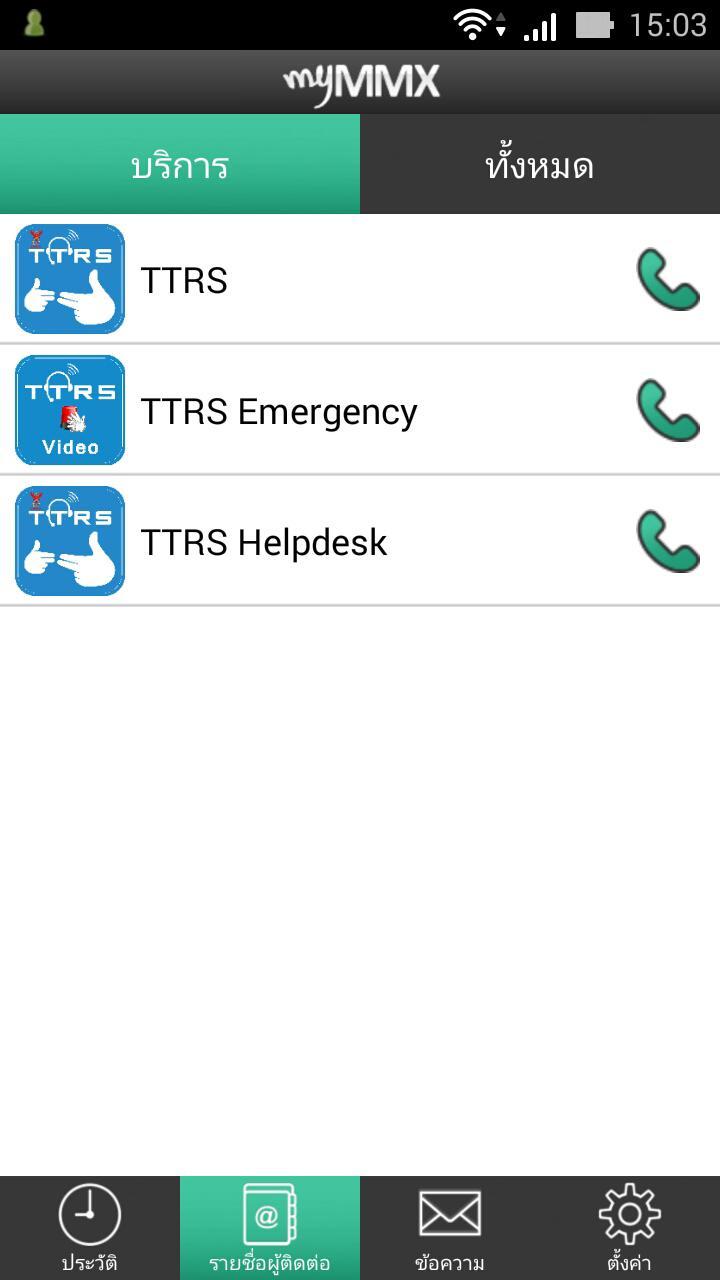
Task: Call TTRS with the phone icon
Action: click(668, 280)
